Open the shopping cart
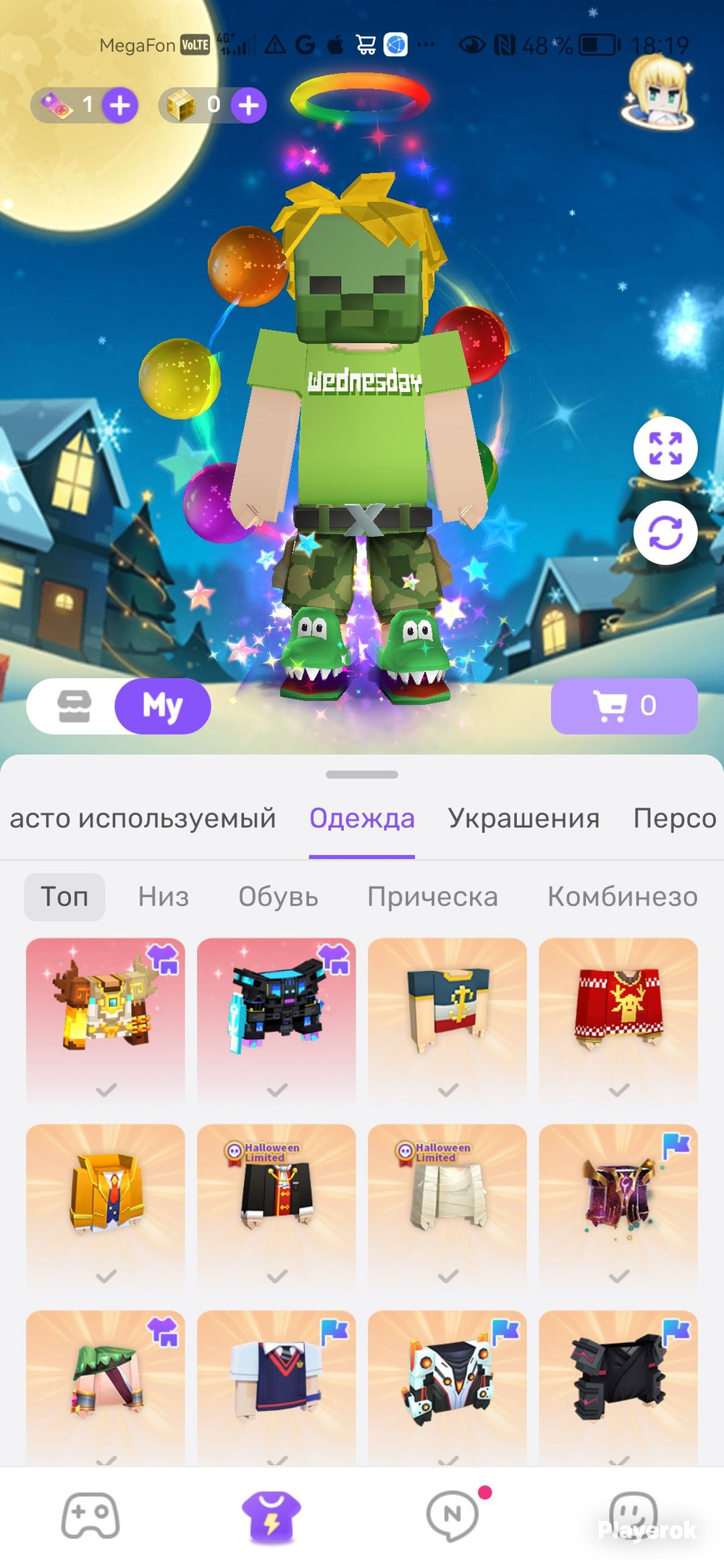 (x=624, y=706)
